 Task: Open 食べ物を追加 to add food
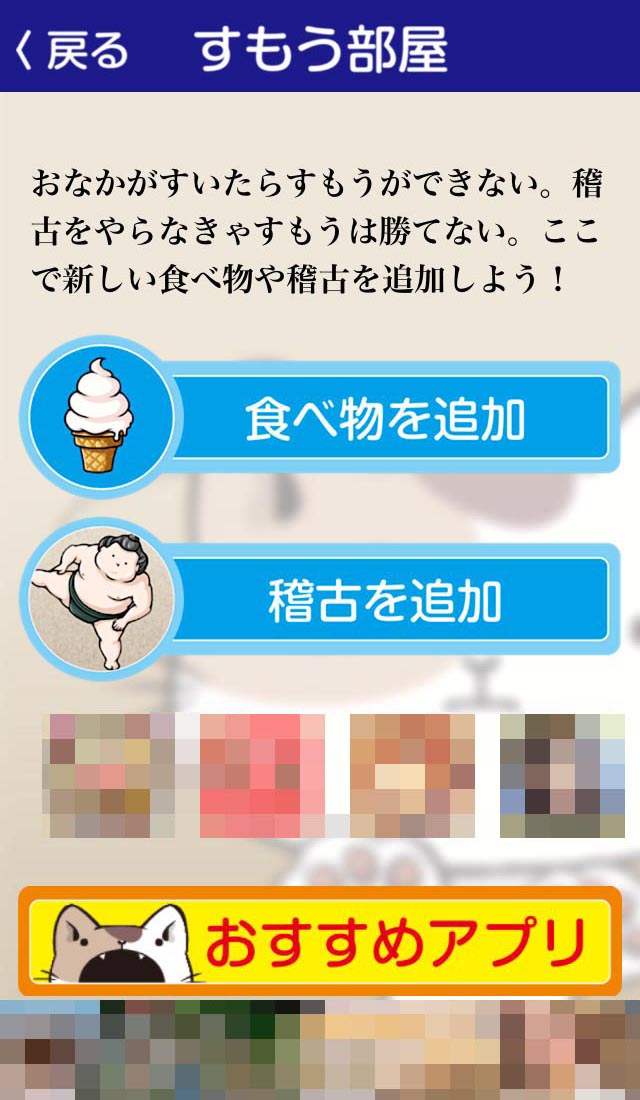pos(385,418)
